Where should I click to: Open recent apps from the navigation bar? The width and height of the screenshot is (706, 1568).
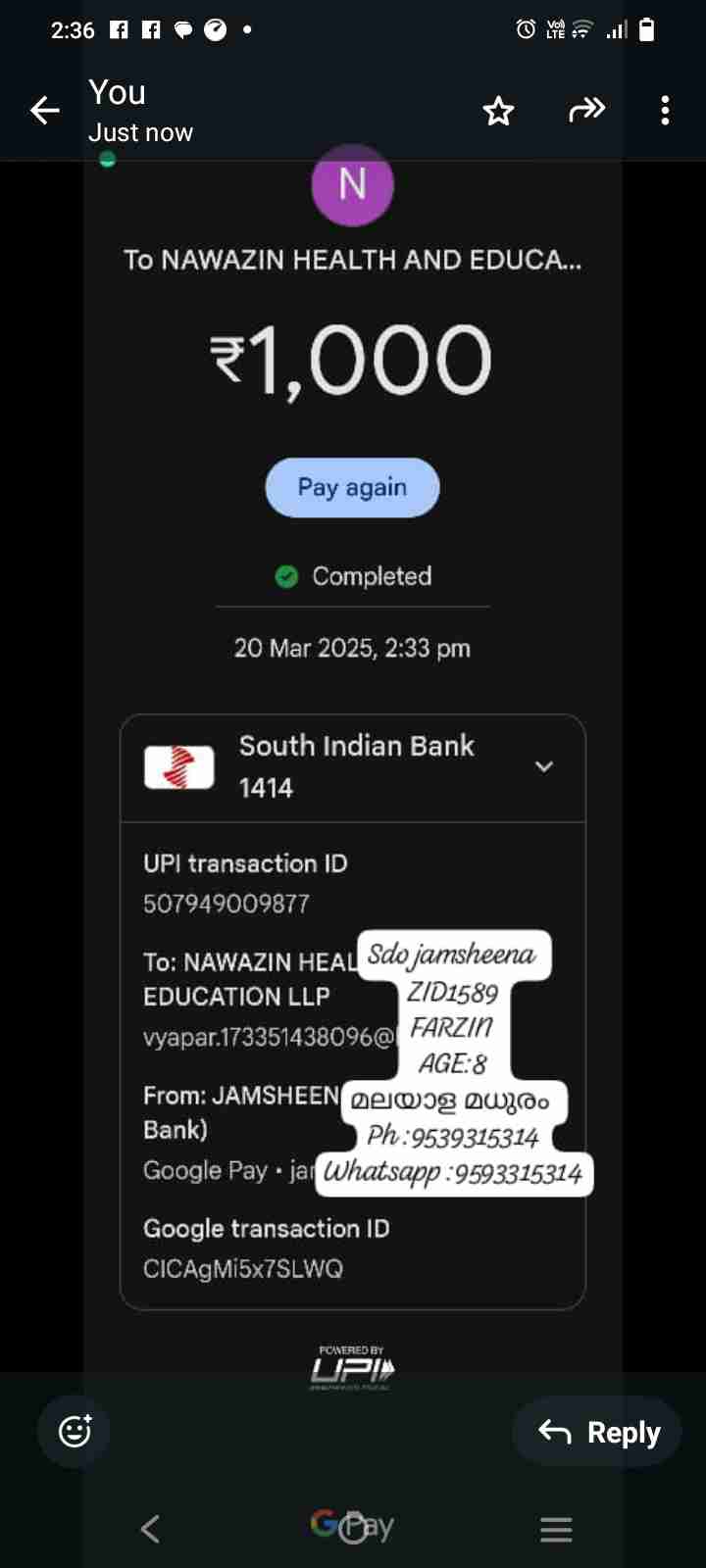pyautogui.click(x=555, y=1528)
